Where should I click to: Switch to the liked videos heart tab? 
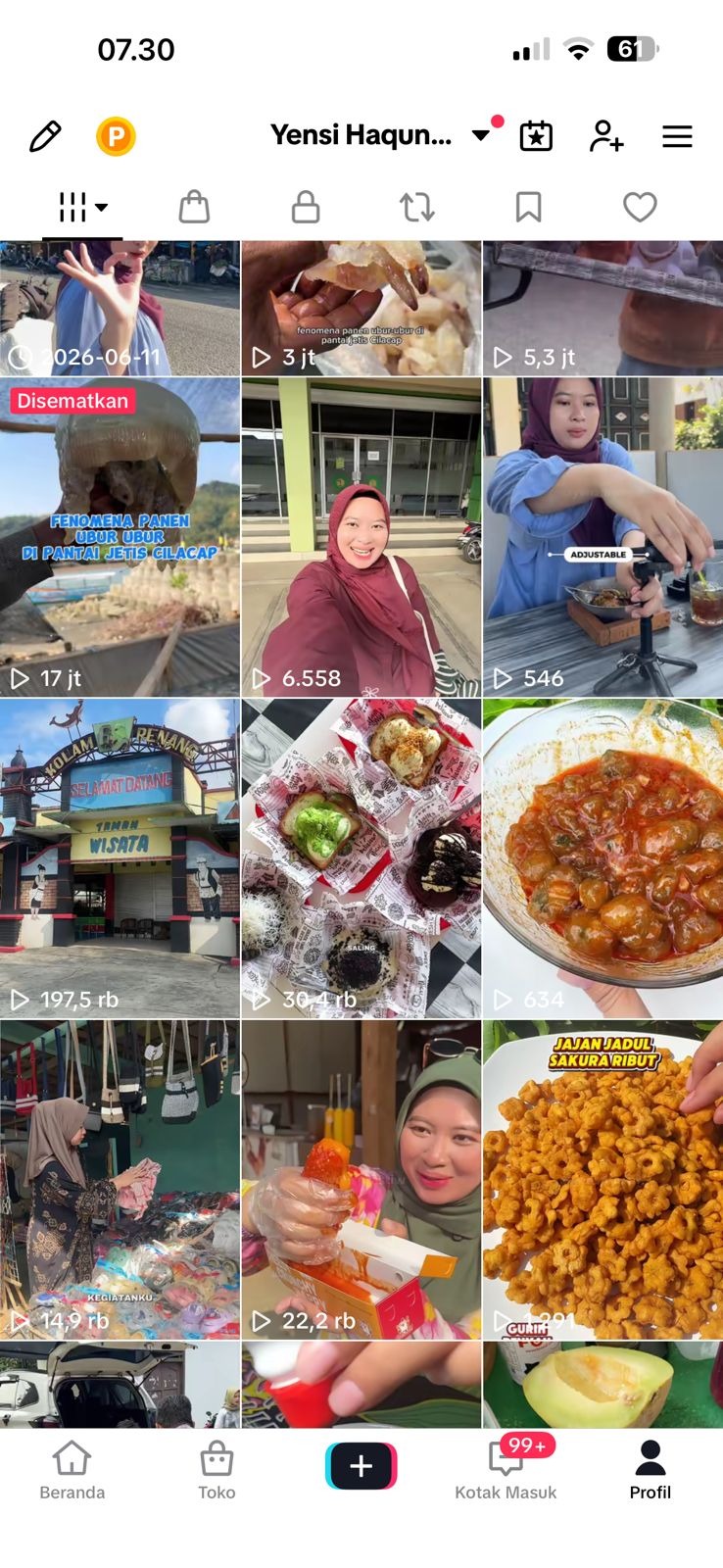(640, 207)
